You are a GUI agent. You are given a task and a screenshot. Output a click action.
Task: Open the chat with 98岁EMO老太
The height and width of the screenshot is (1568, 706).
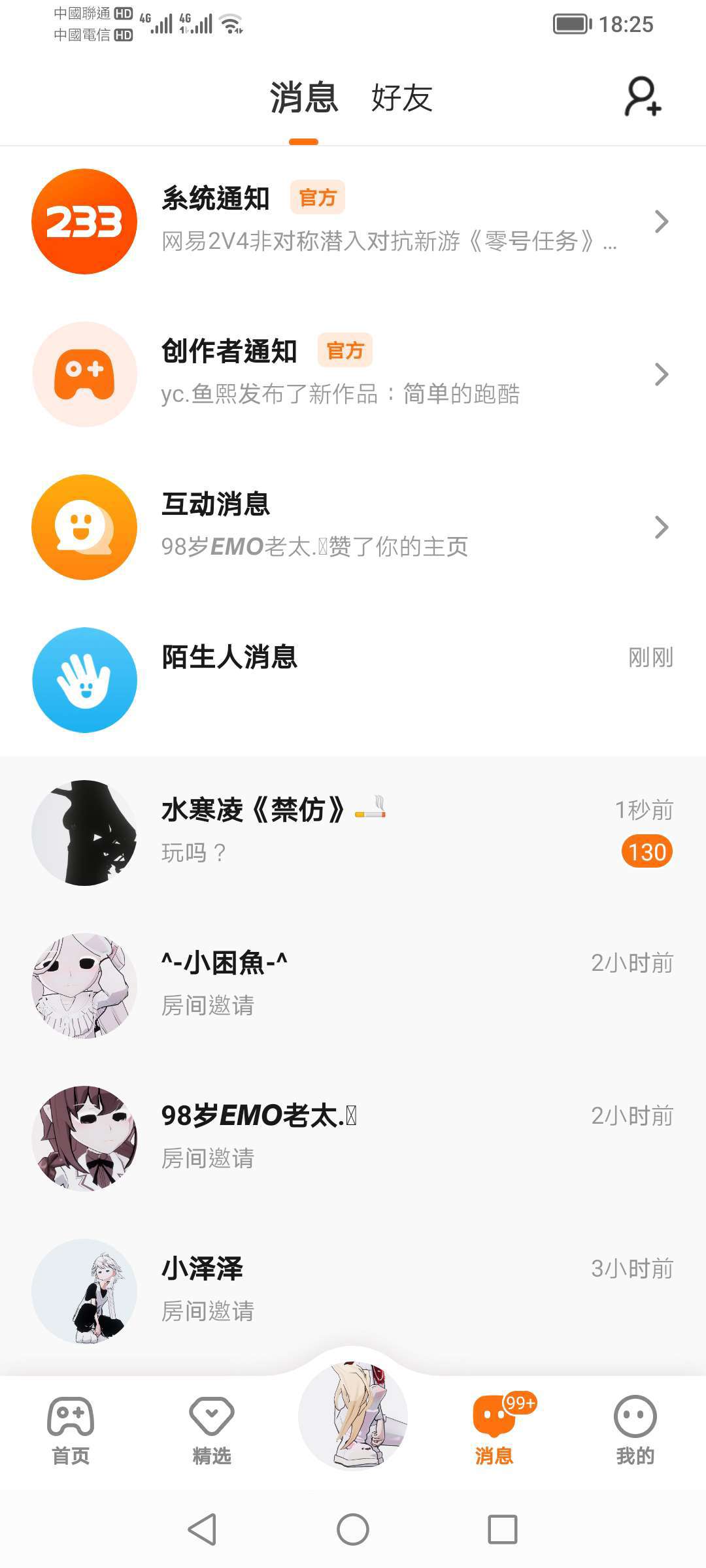[x=353, y=1138]
